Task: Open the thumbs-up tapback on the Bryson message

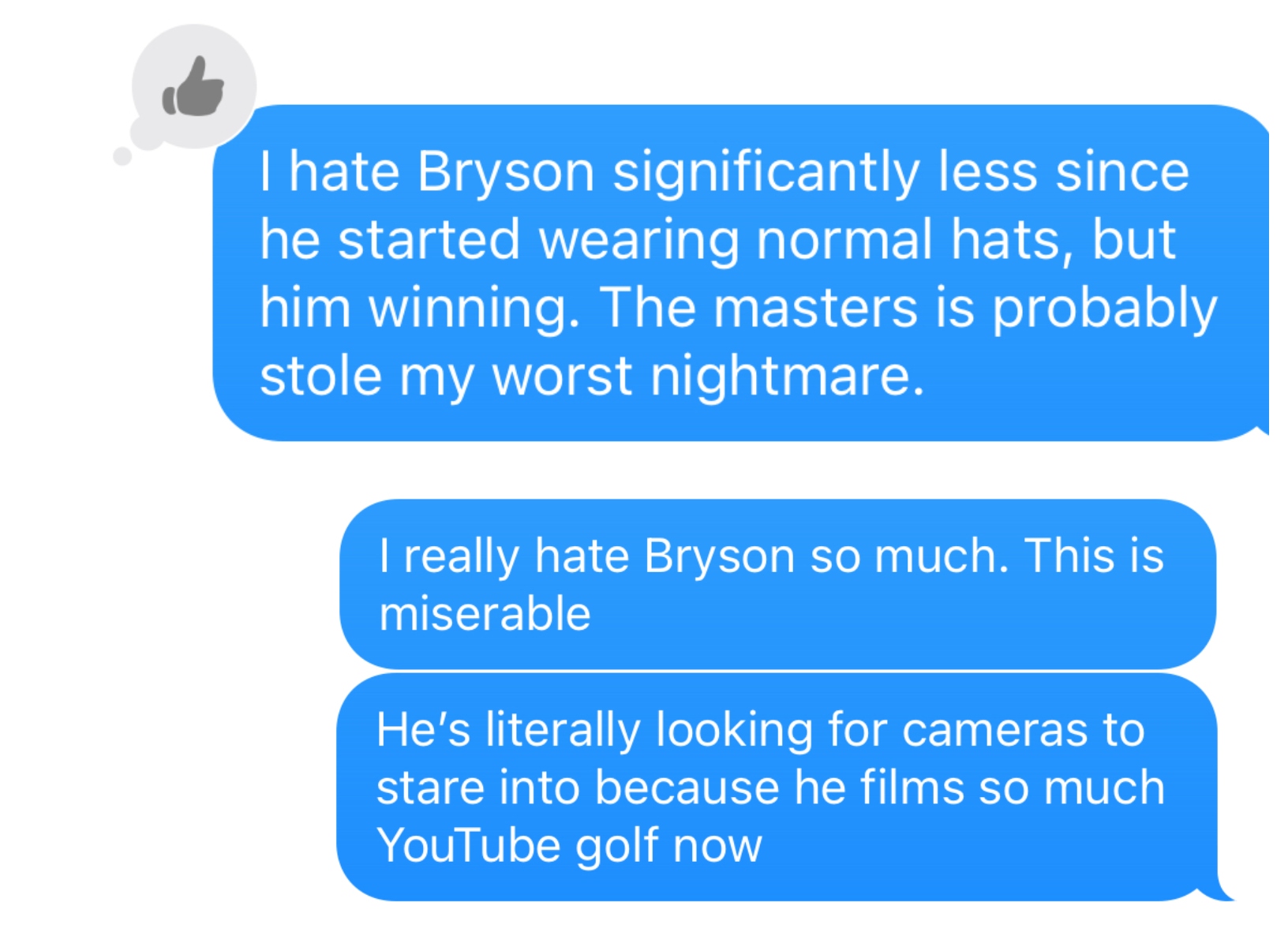Action: [x=193, y=87]
